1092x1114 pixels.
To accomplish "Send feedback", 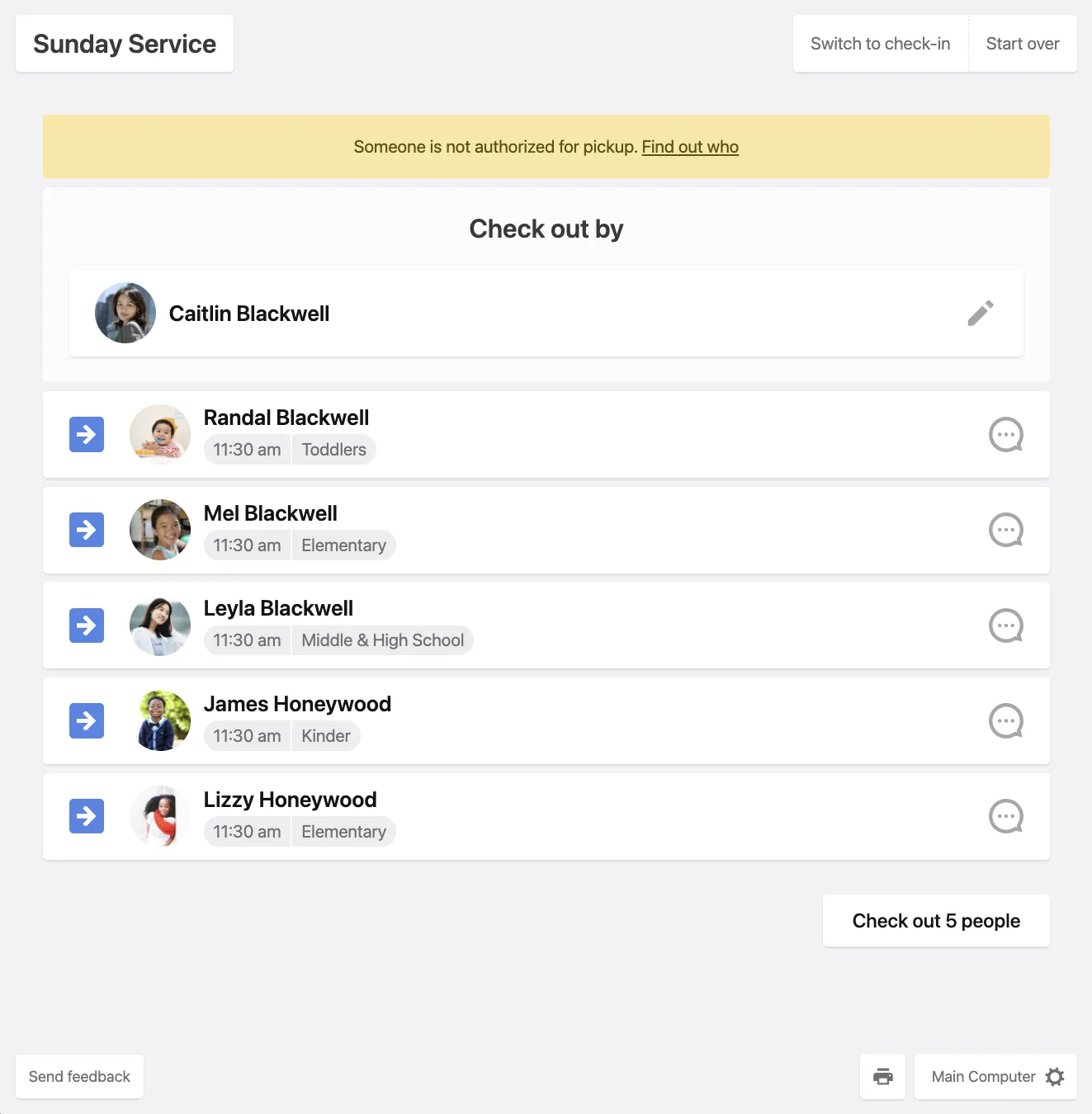I will tap(79, 1077).
